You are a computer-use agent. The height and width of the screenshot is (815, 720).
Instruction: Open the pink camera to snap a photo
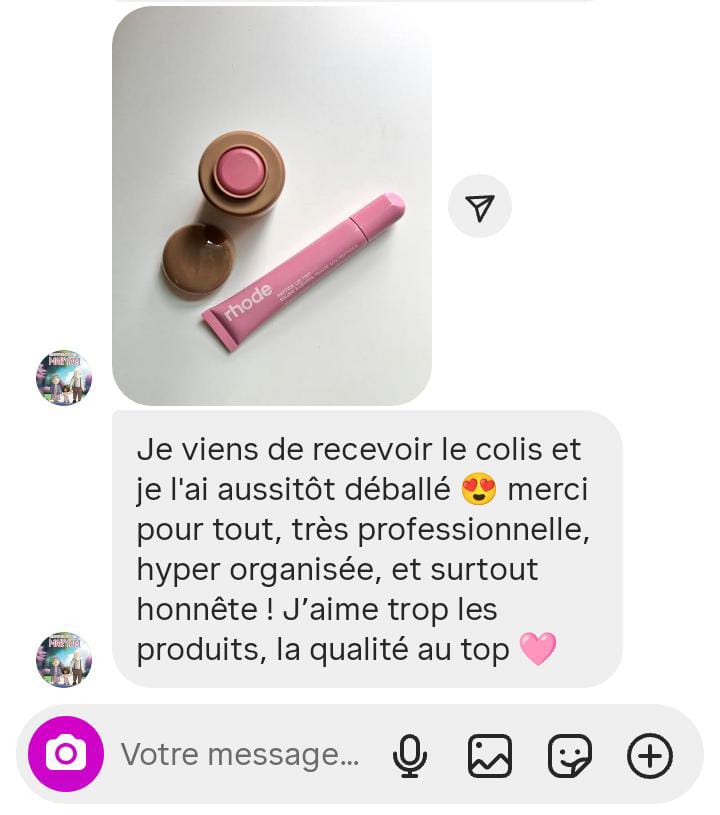pyautogui.click(x=65, y=755)
